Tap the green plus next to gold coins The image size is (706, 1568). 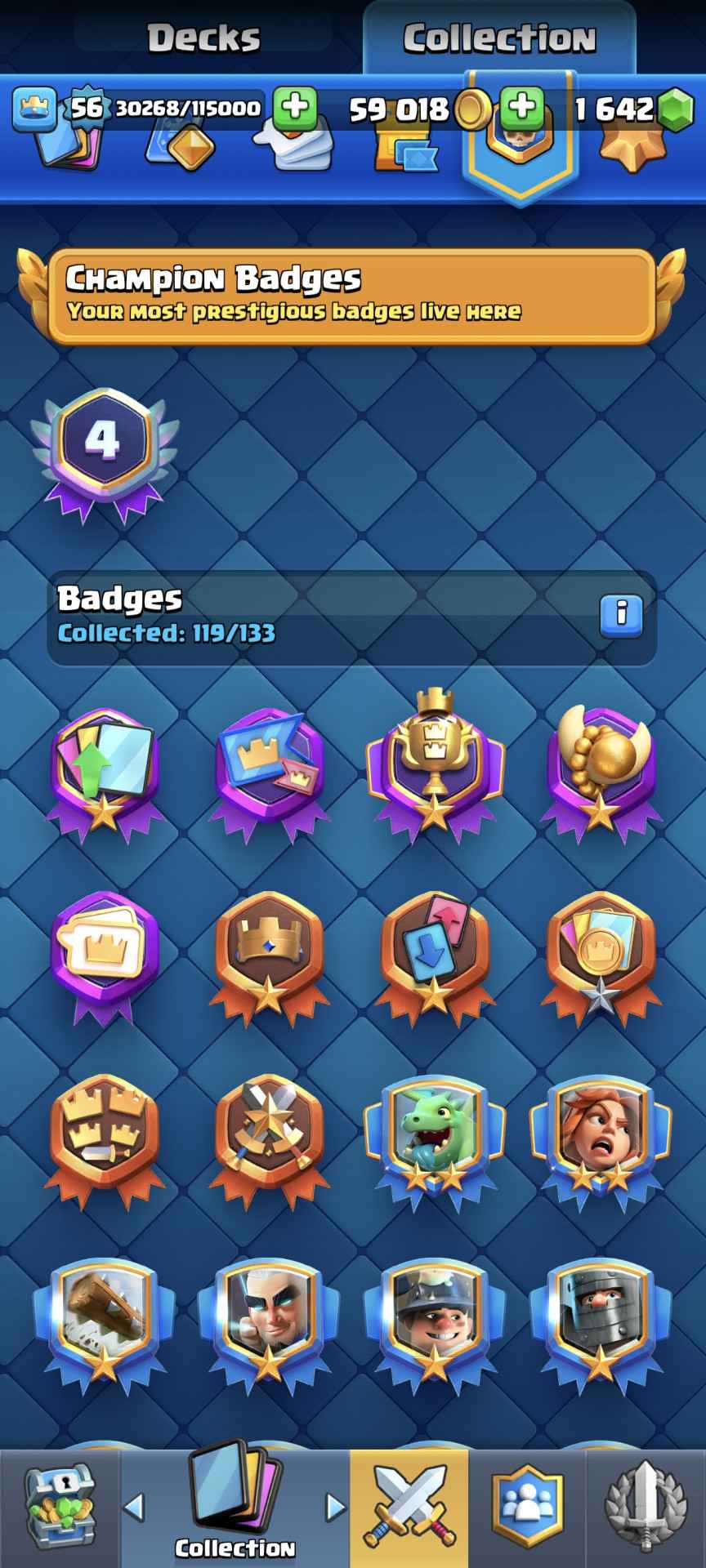521,107
